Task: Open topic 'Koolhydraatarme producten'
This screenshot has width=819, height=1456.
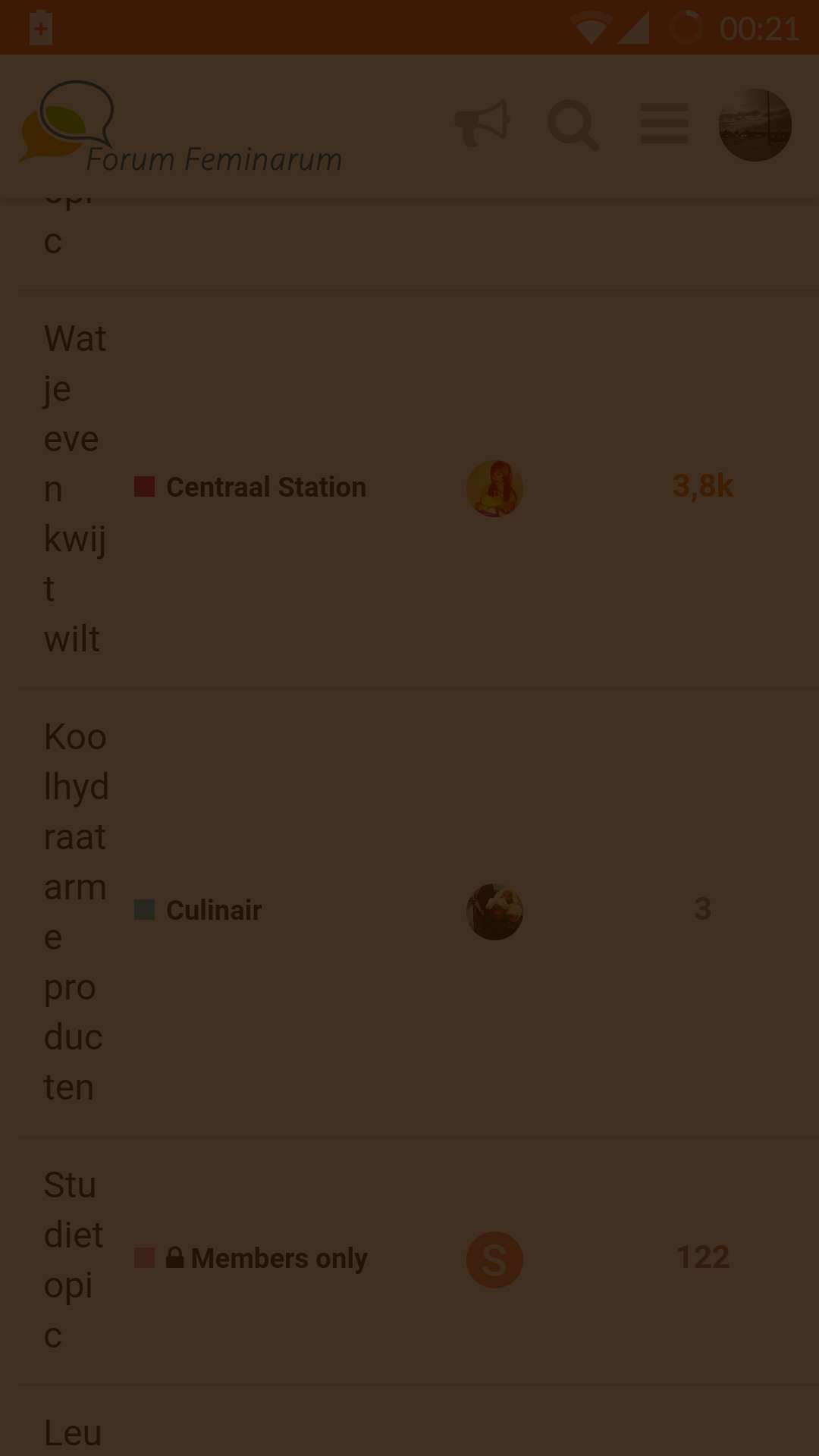Action: coord(76,912)
